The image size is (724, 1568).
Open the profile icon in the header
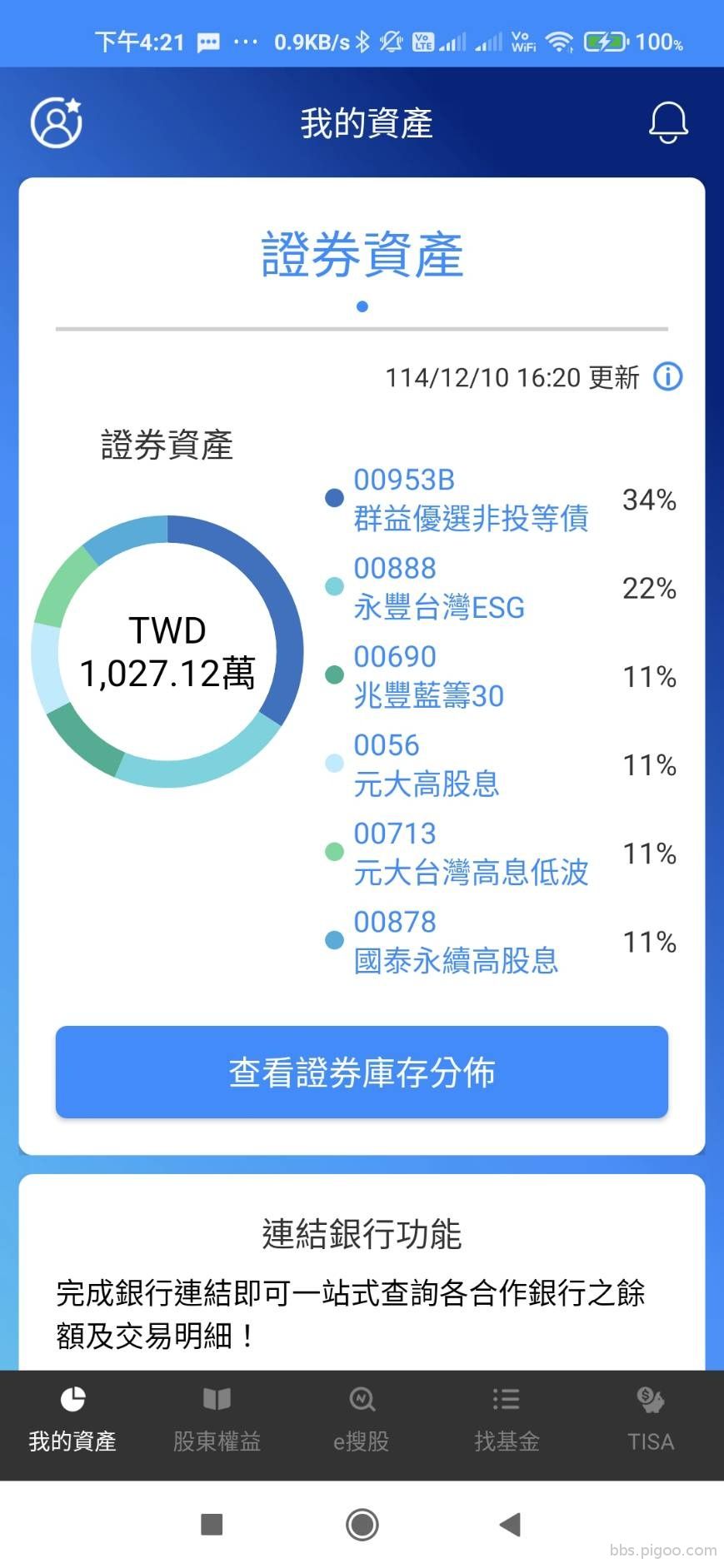[x=57, y=122]
